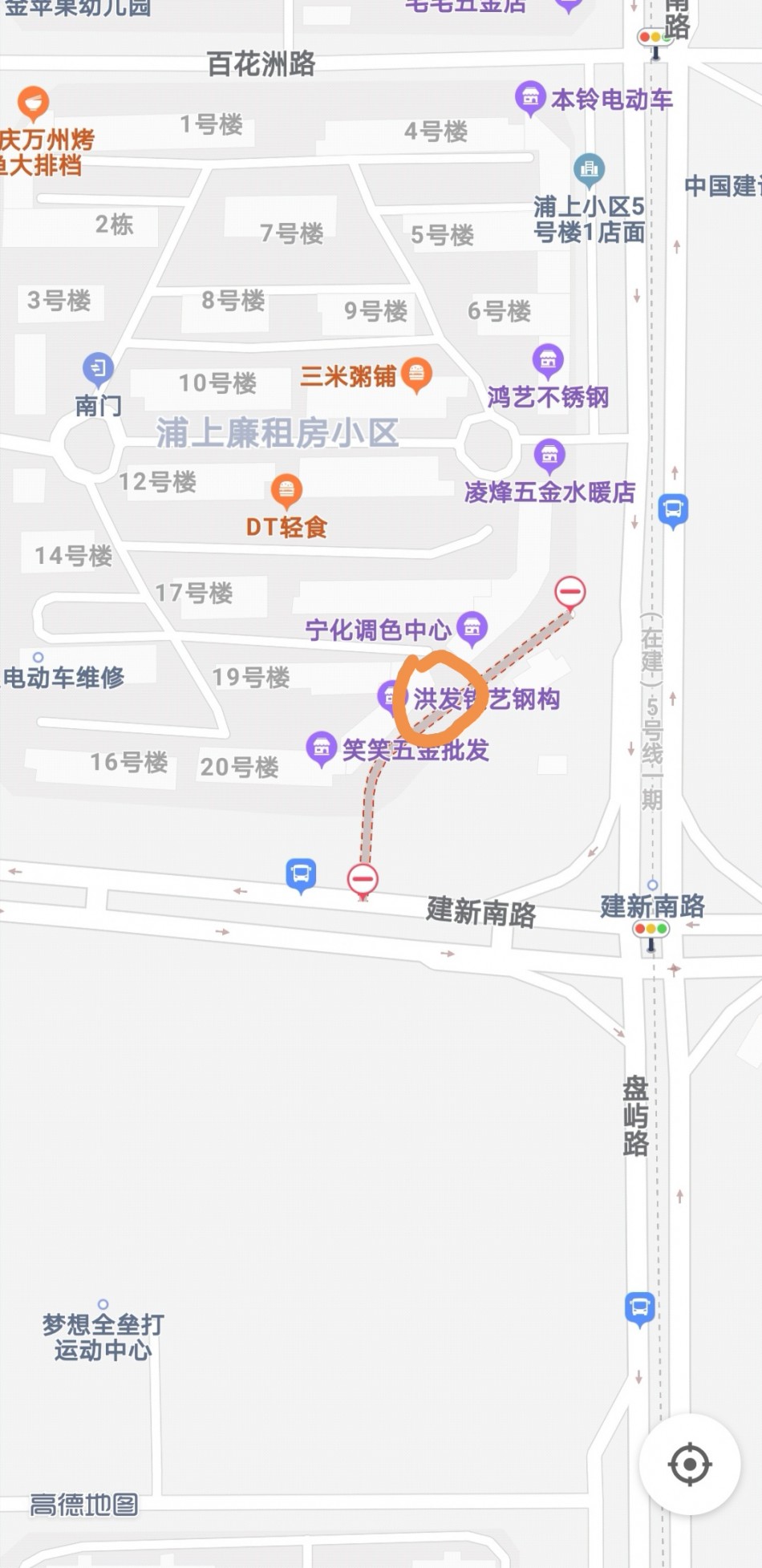The width and height of the screenshot is (762, 1568).
Task: Open the 三米粥铺 restaurant marker
Action: pos(415,373)
